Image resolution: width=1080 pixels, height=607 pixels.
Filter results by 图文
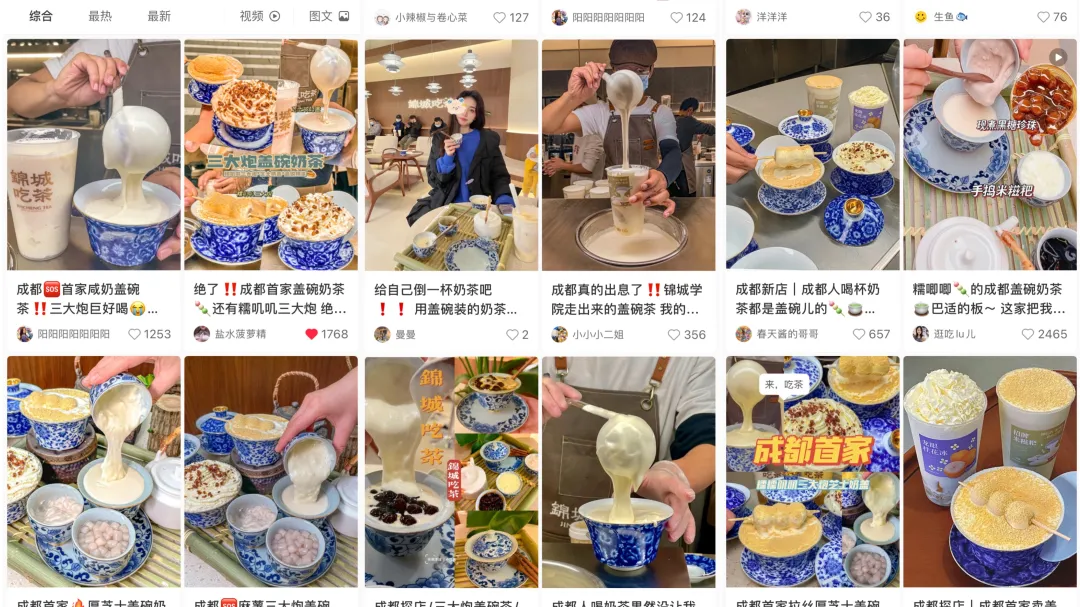point(329,16)
